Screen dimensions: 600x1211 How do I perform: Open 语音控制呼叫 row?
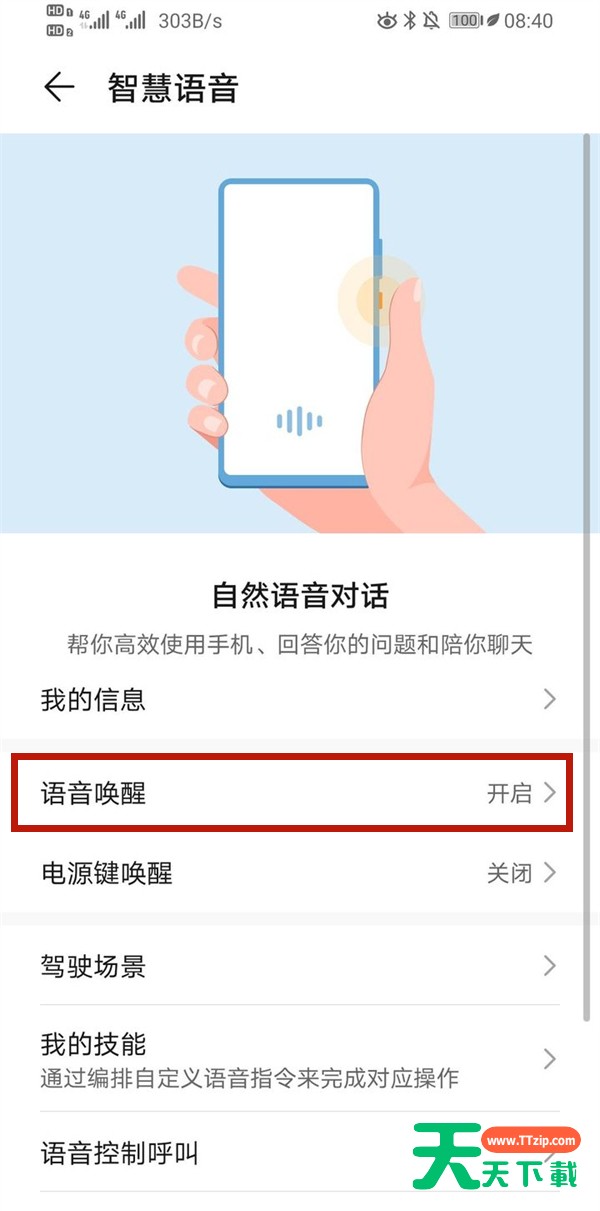tap(300, 1153)
